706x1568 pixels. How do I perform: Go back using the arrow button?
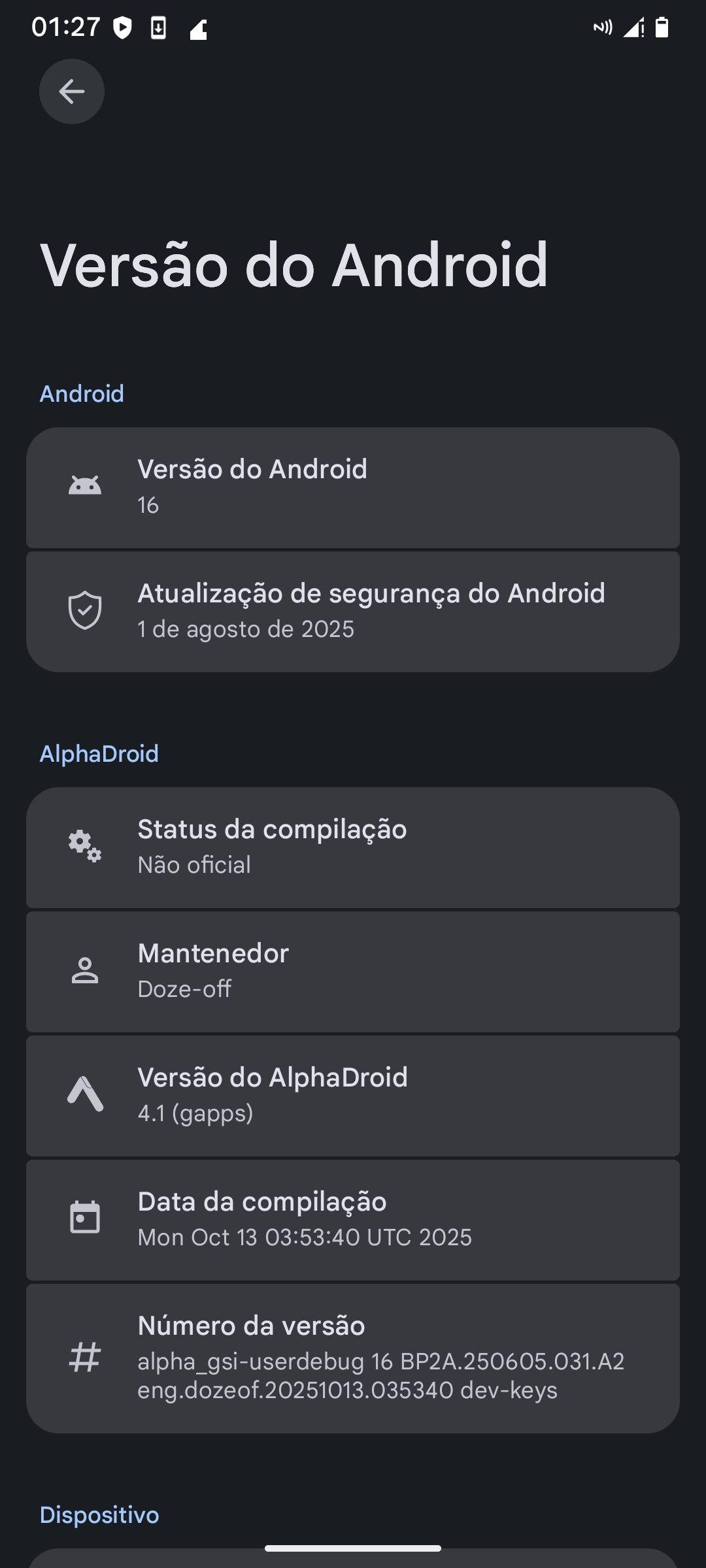pyautogui.click(x=72, y=91)
